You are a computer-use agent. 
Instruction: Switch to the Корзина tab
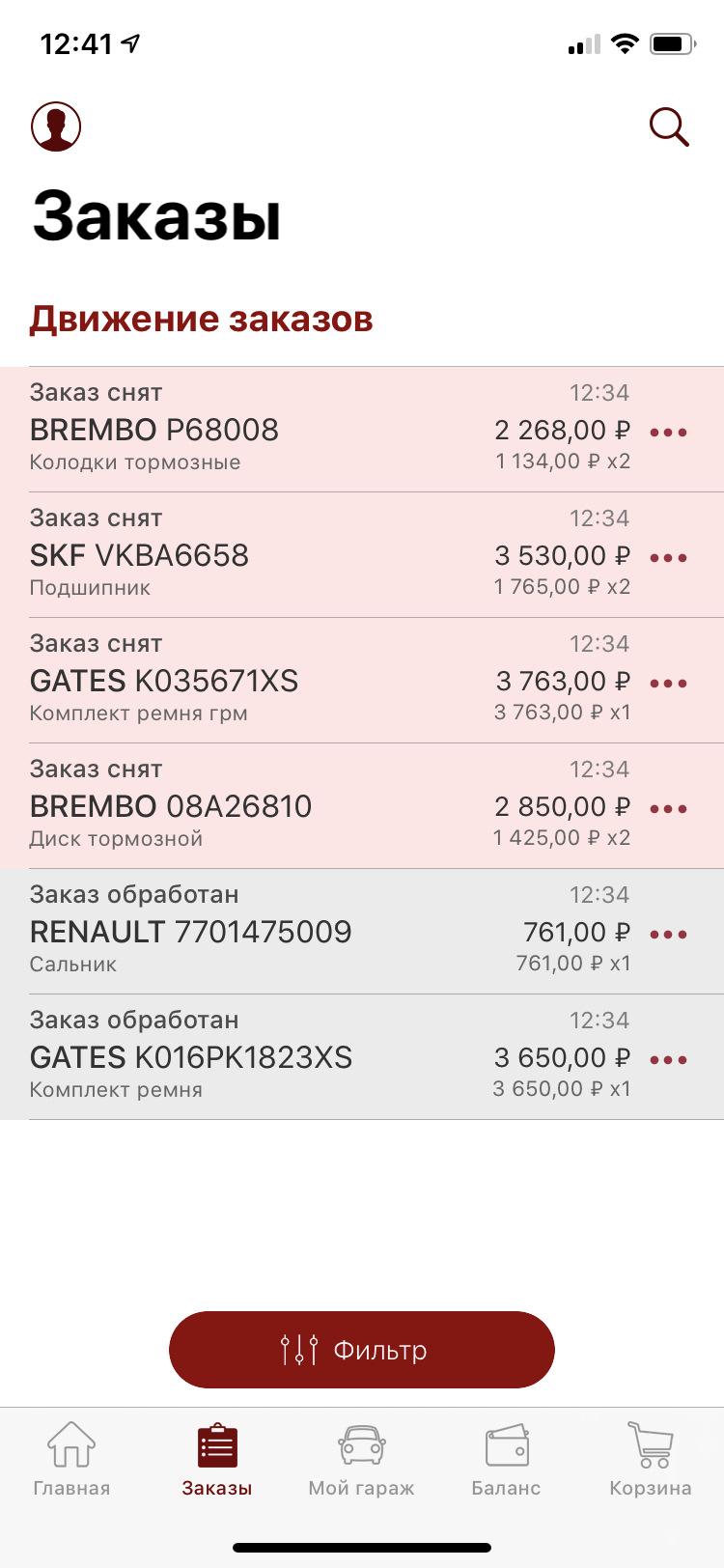(x=650, y=1458)
